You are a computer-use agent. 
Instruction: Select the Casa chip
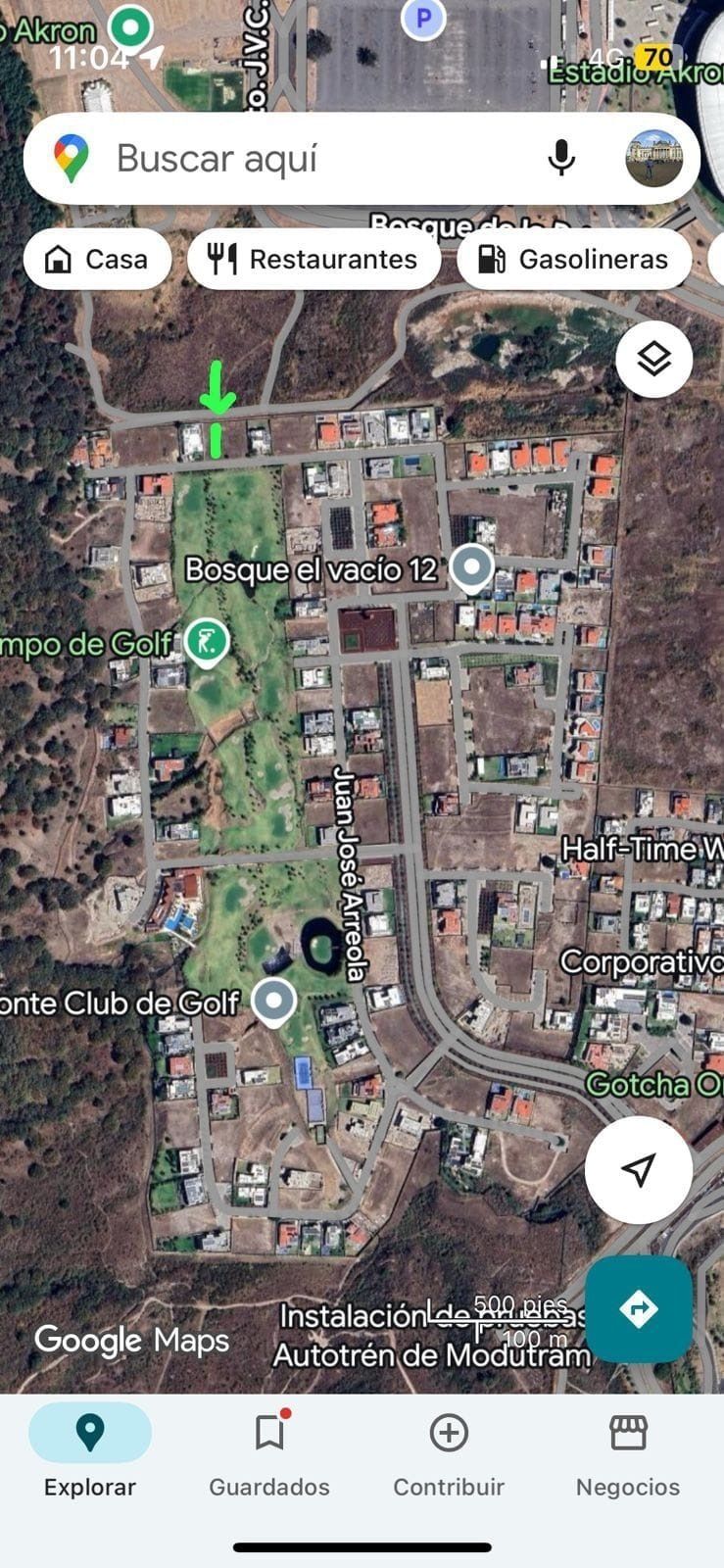(x=97, y=260)
